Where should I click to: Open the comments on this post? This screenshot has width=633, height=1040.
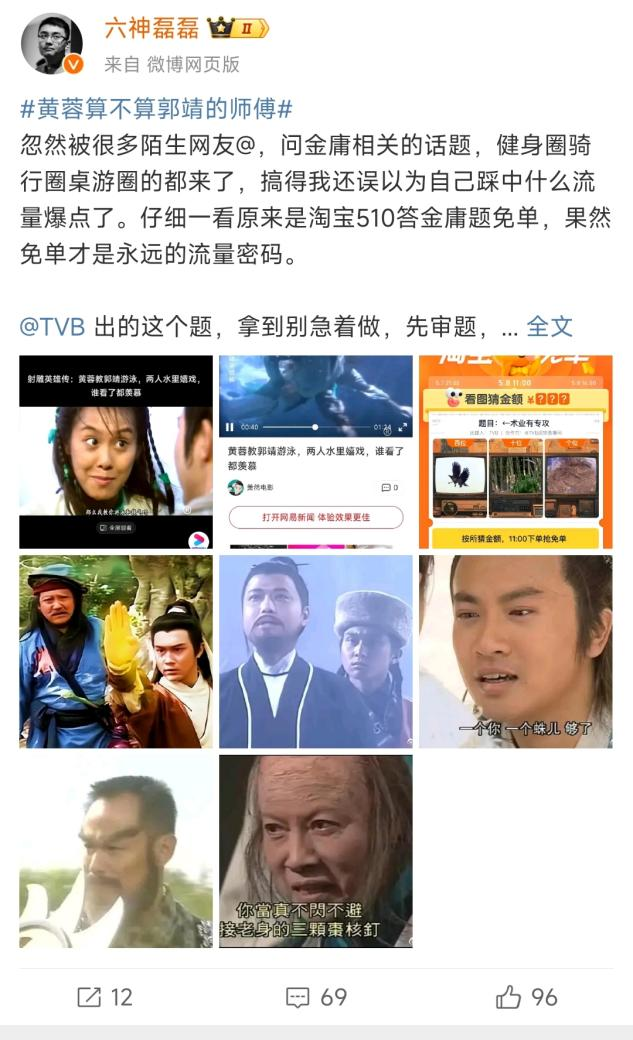(316, 997)
